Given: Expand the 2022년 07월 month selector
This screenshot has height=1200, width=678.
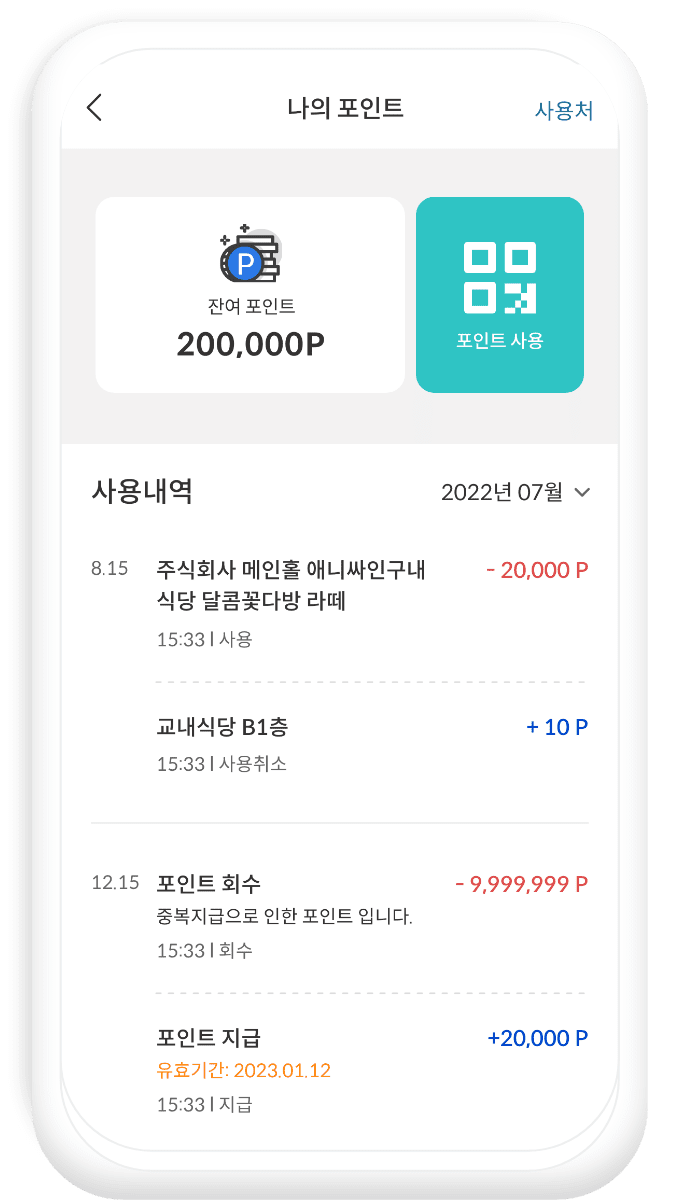Looking at the screenshot, I should click(x=516, y=492).
